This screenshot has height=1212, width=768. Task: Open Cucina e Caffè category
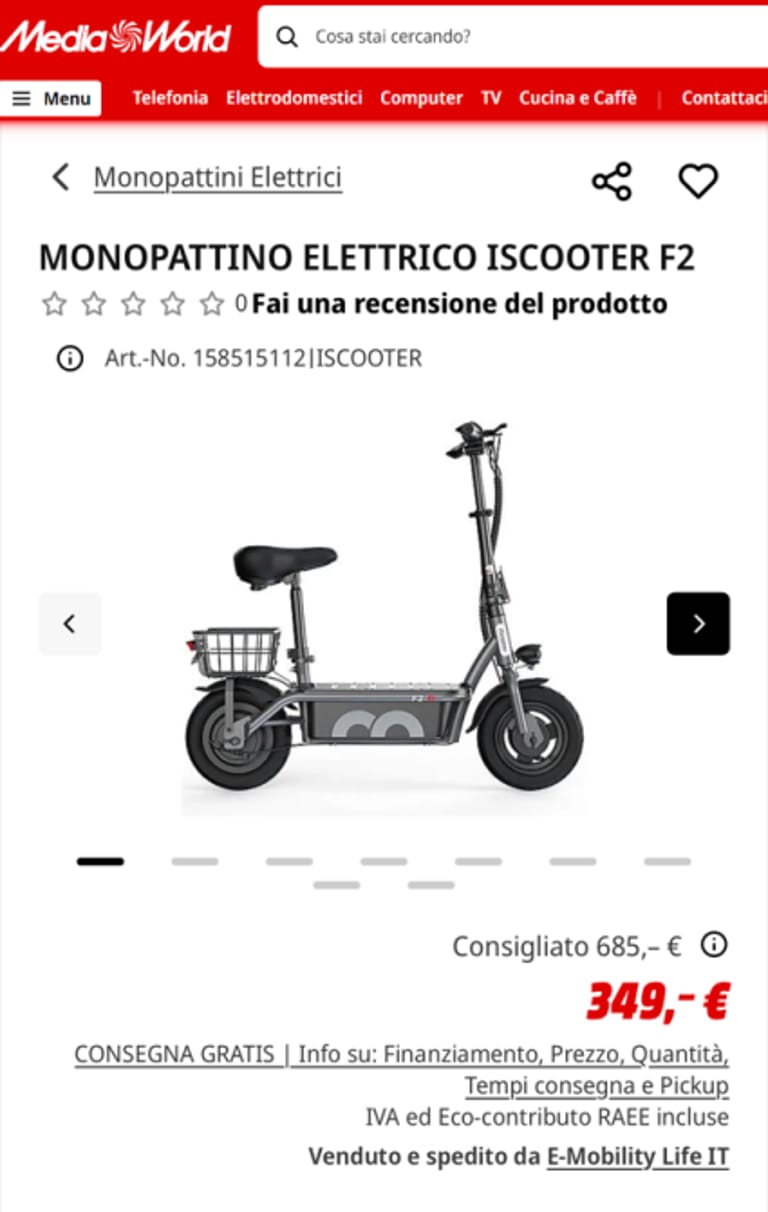coord(577,98)
